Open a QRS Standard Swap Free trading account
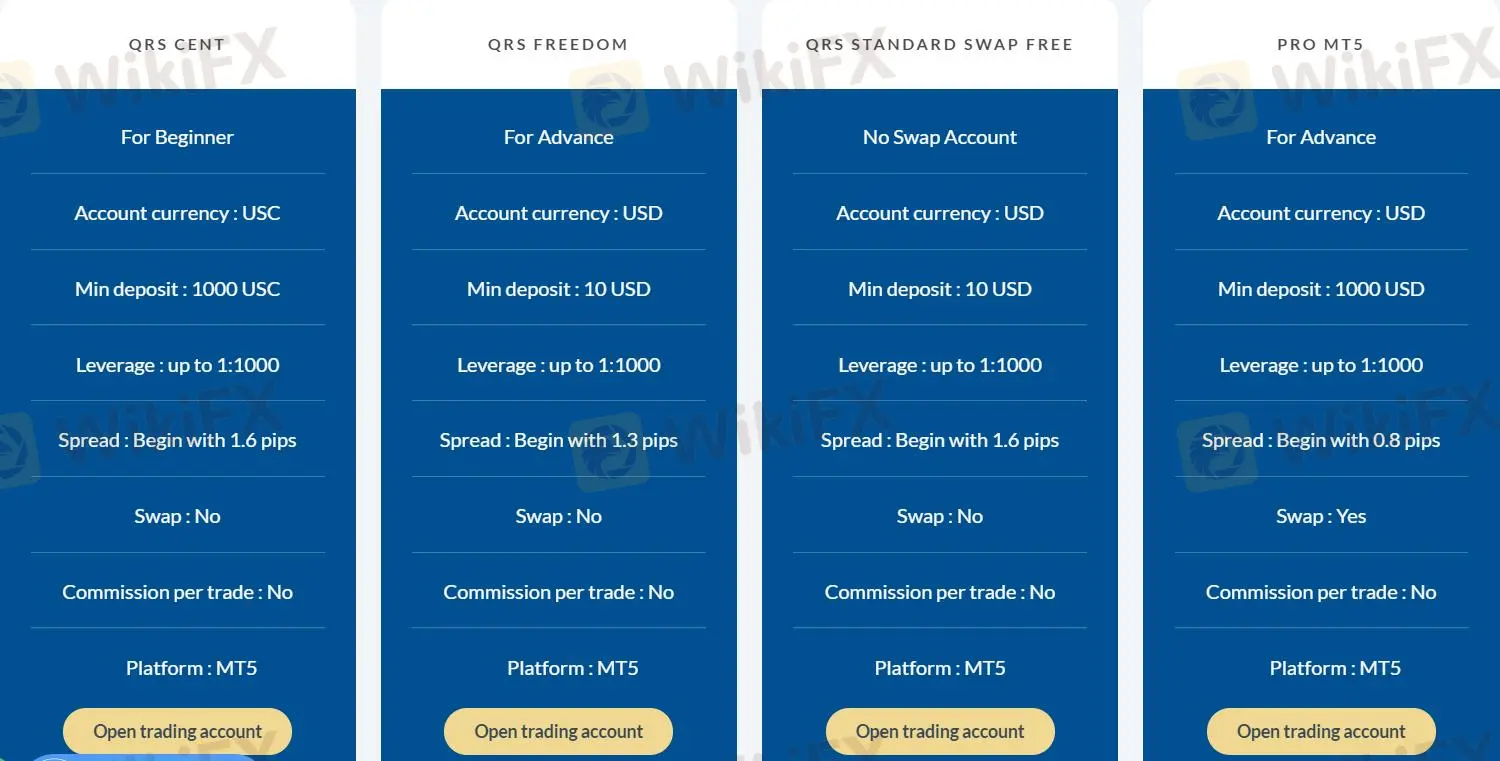The image size is (1500, 761). tap(940, 731)
